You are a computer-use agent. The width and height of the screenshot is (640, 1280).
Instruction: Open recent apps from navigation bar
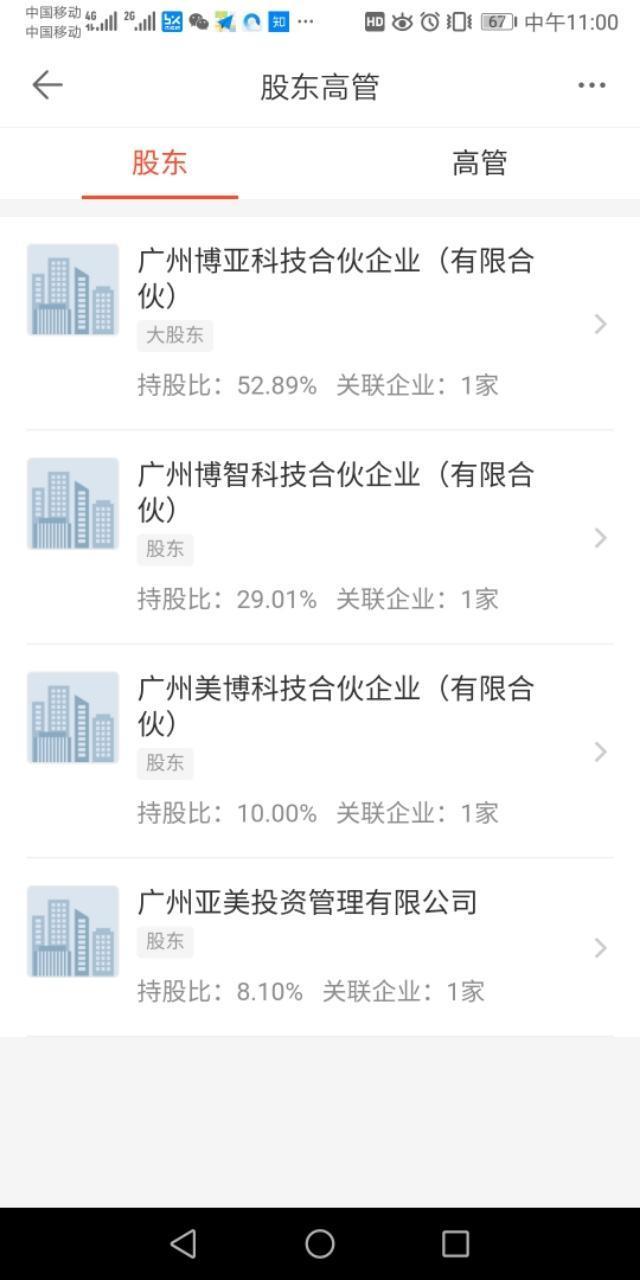pyautogui.click(x=456, y=1244)
